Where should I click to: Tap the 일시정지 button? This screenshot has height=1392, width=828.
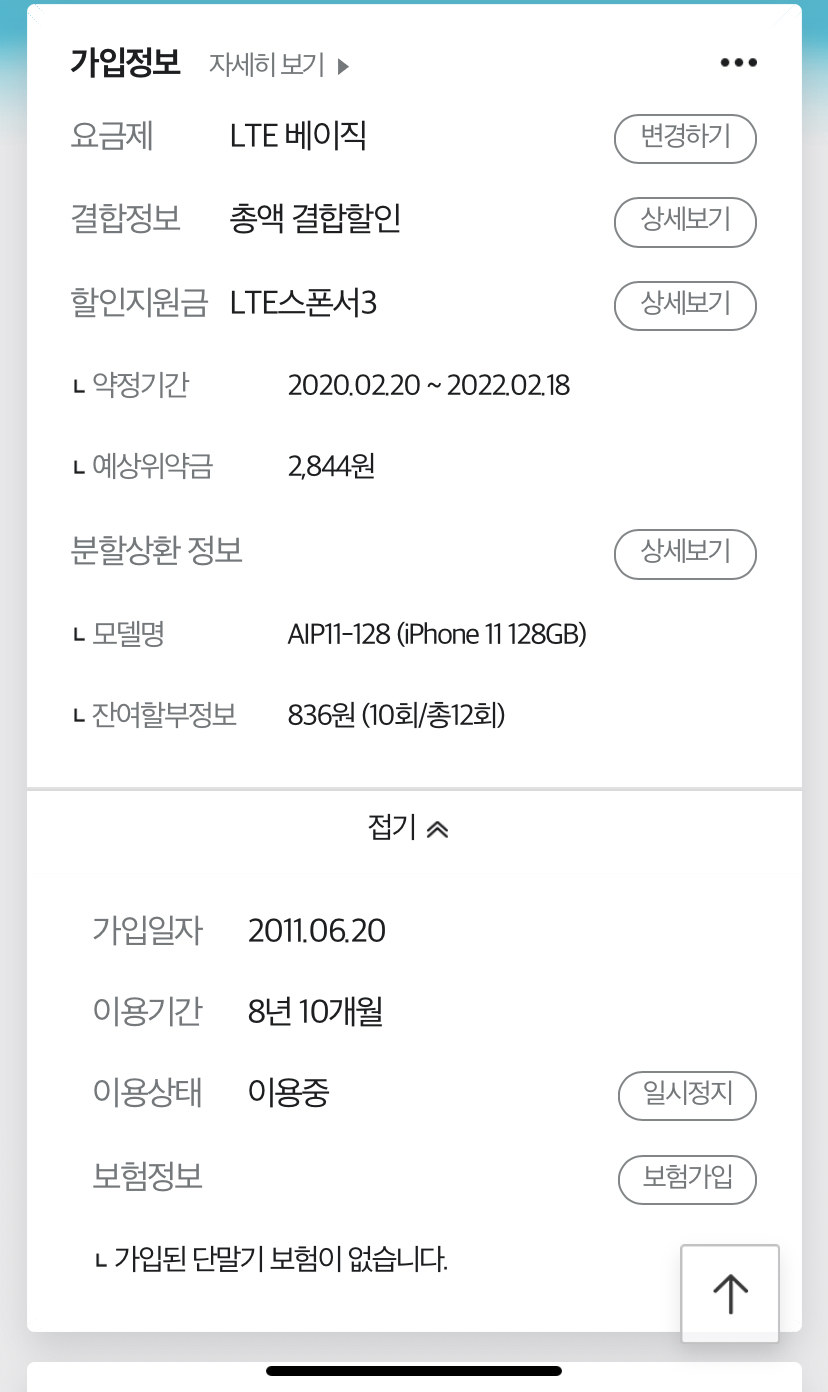click(x=686, y=1095)
